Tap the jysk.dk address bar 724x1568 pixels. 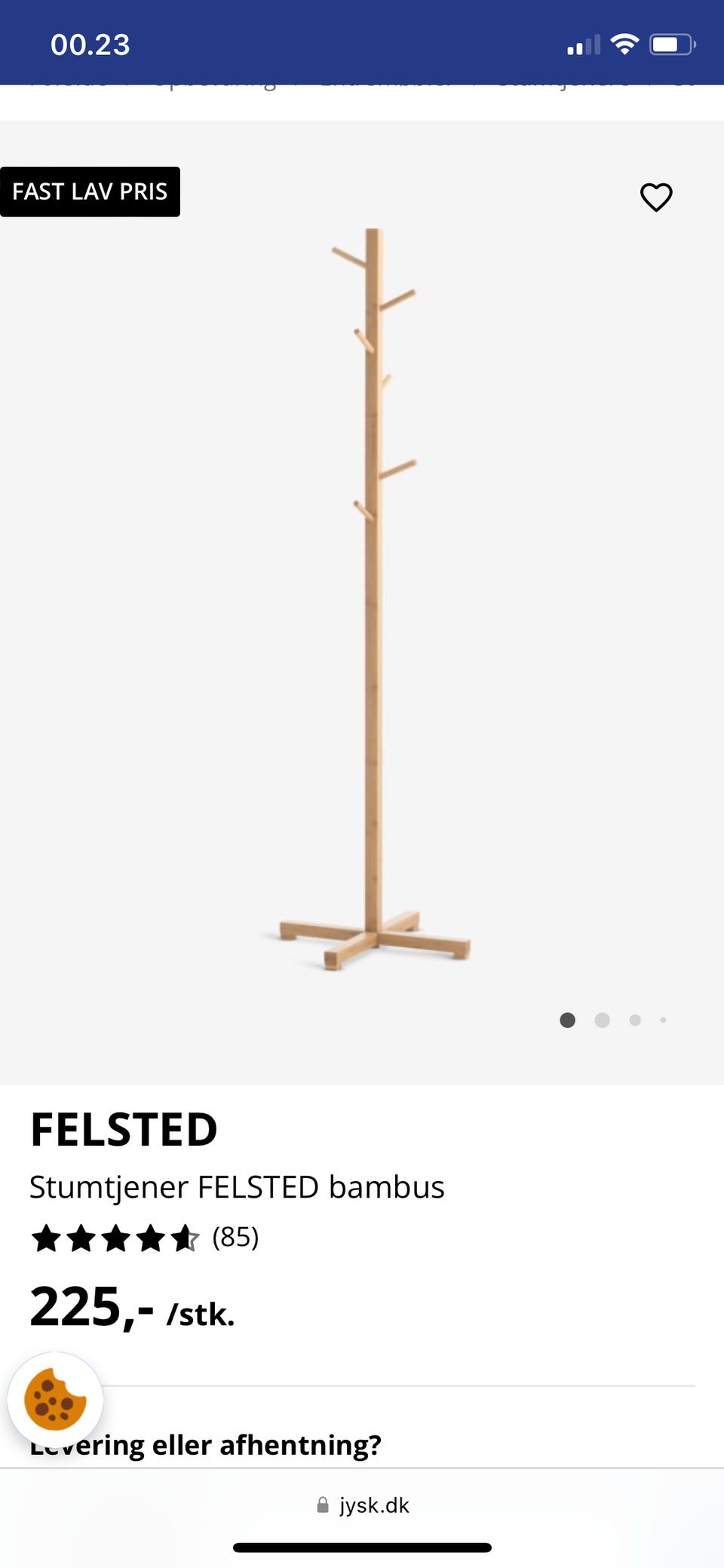(x=363, y=1505)
